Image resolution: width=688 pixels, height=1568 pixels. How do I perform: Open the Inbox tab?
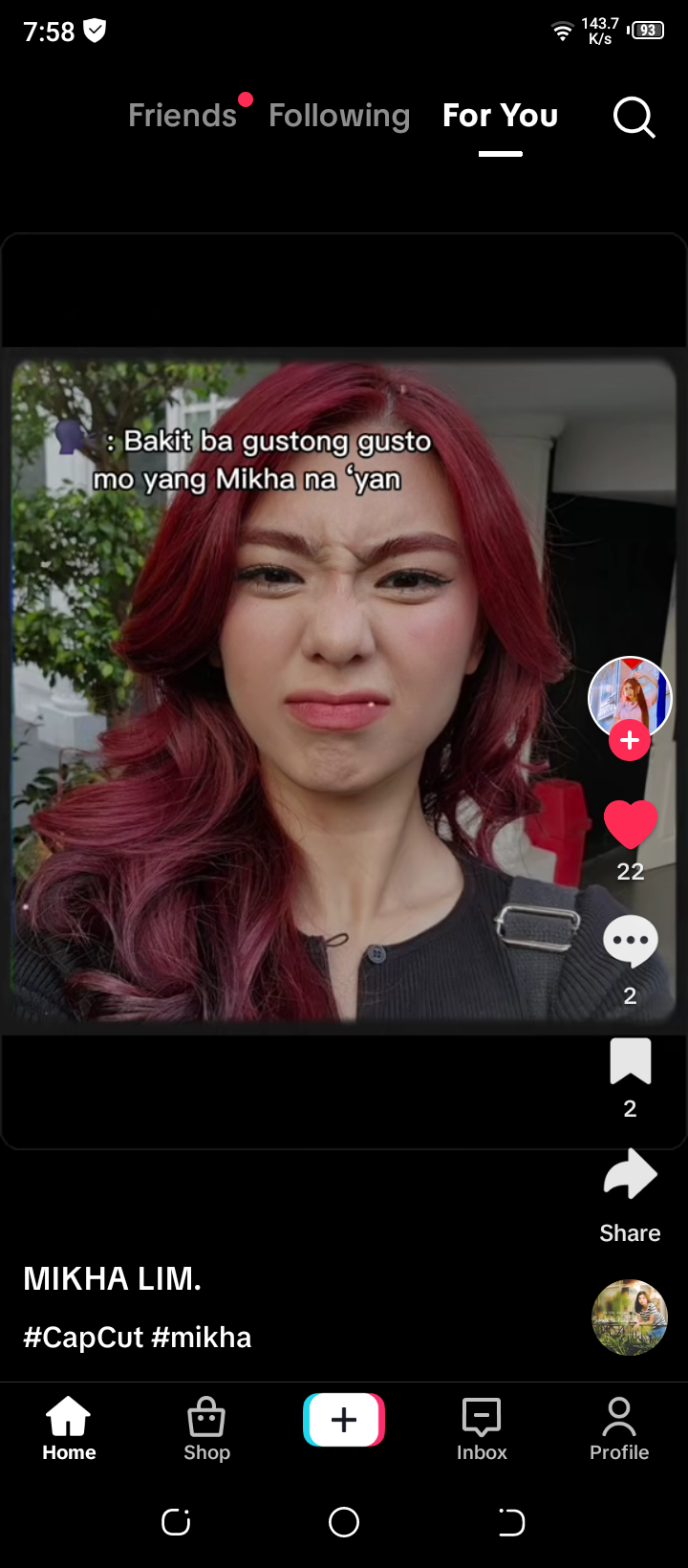482,1428
